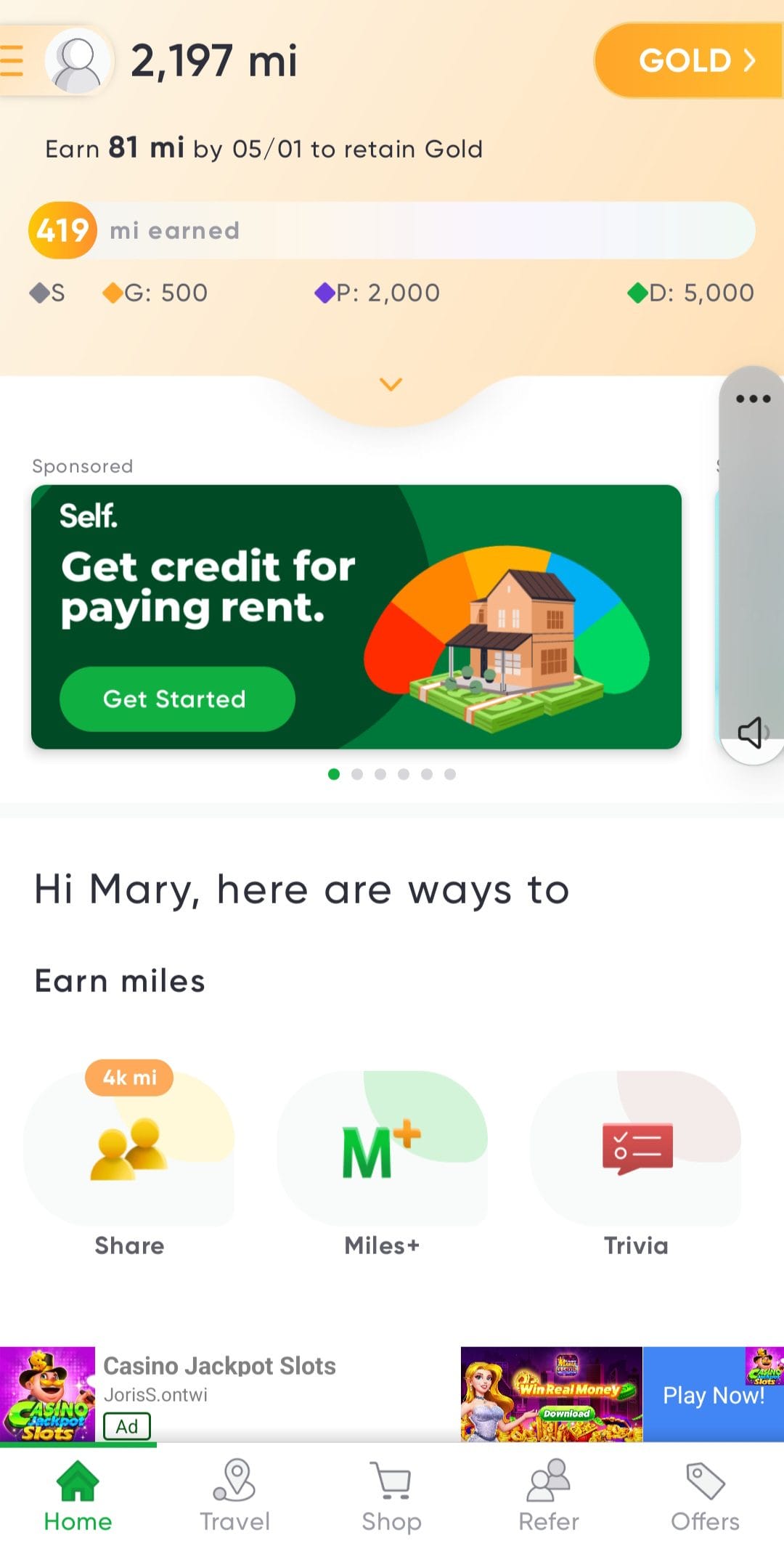Open Share to earn 4k miles
The height and width of the screenshot is (1546, 784).
[x=129, y=1151]
